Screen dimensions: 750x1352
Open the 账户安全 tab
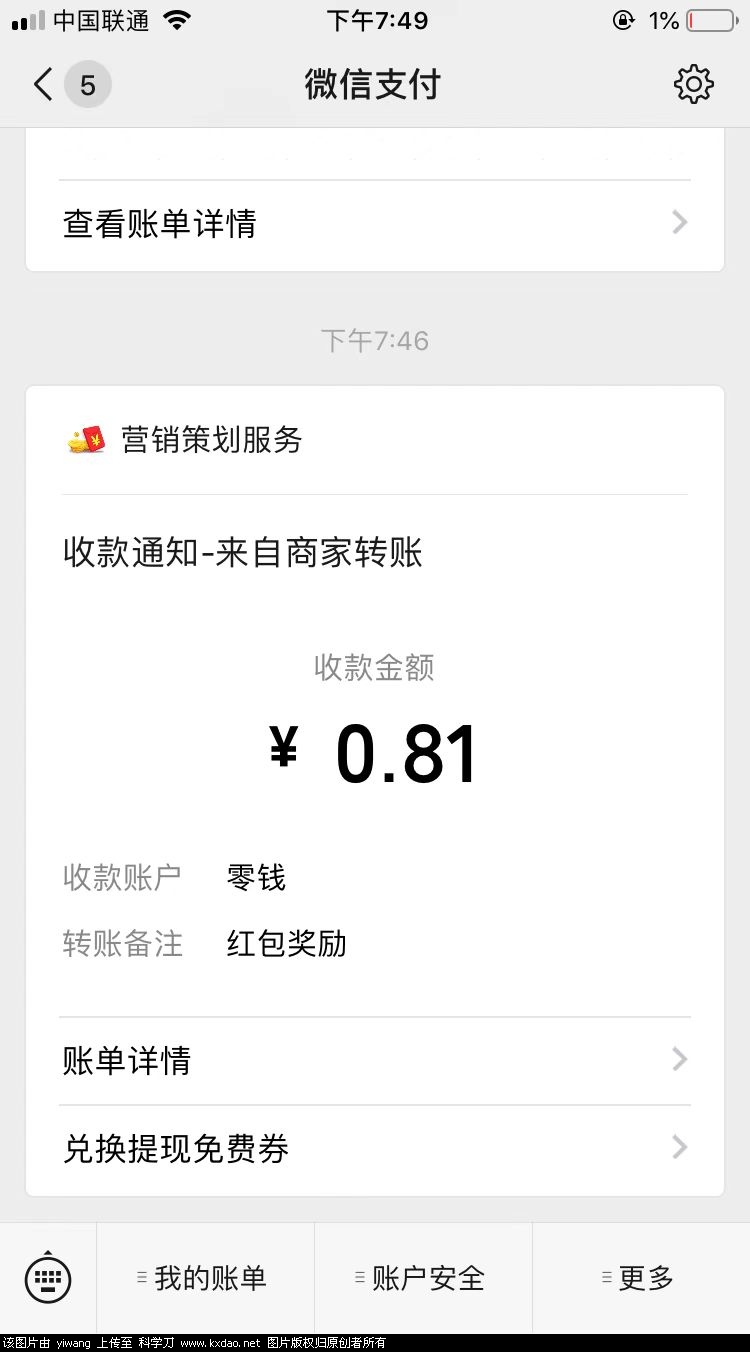(423, 1277)
